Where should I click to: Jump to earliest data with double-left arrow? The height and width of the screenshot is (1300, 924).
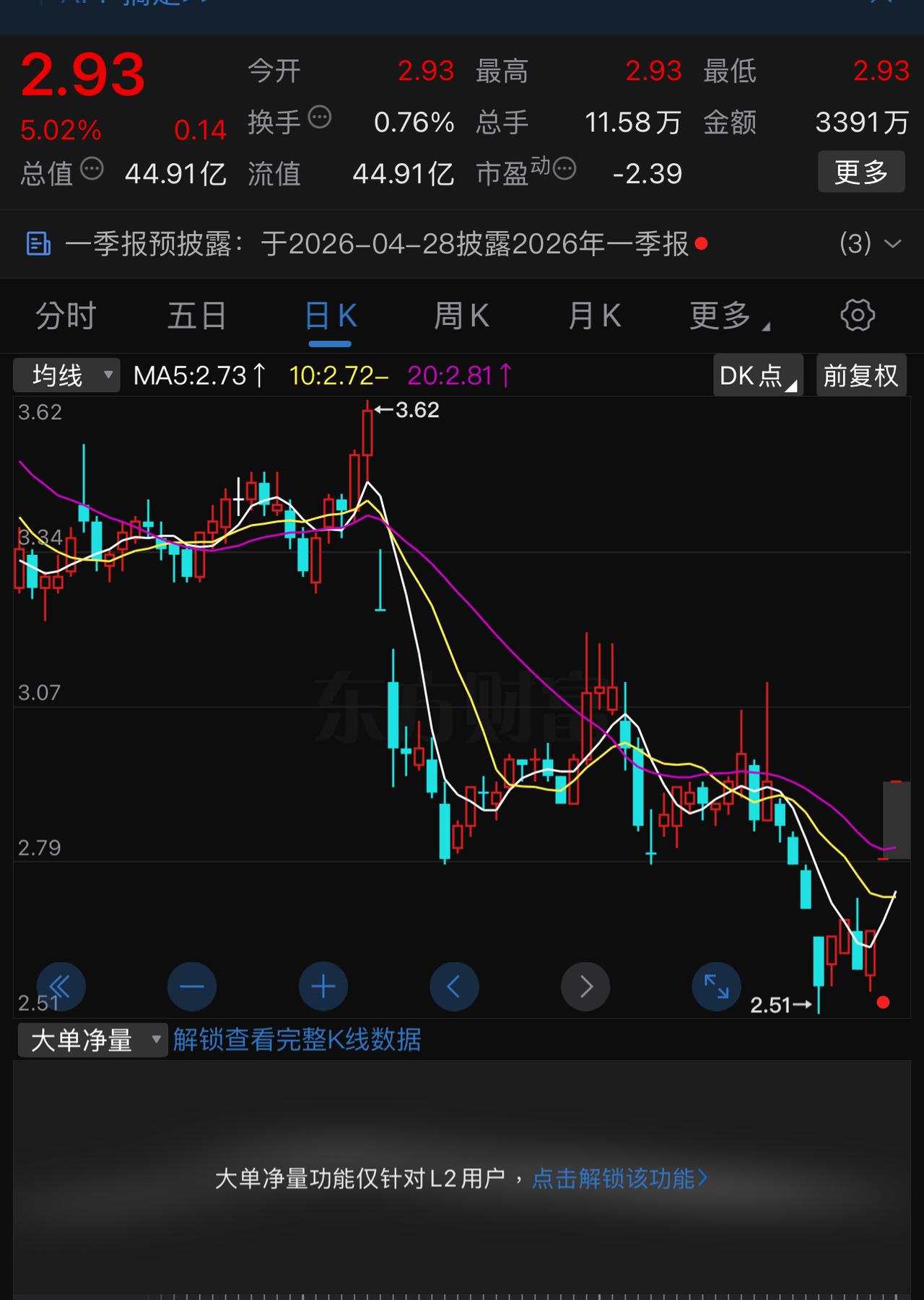(61, 986)
